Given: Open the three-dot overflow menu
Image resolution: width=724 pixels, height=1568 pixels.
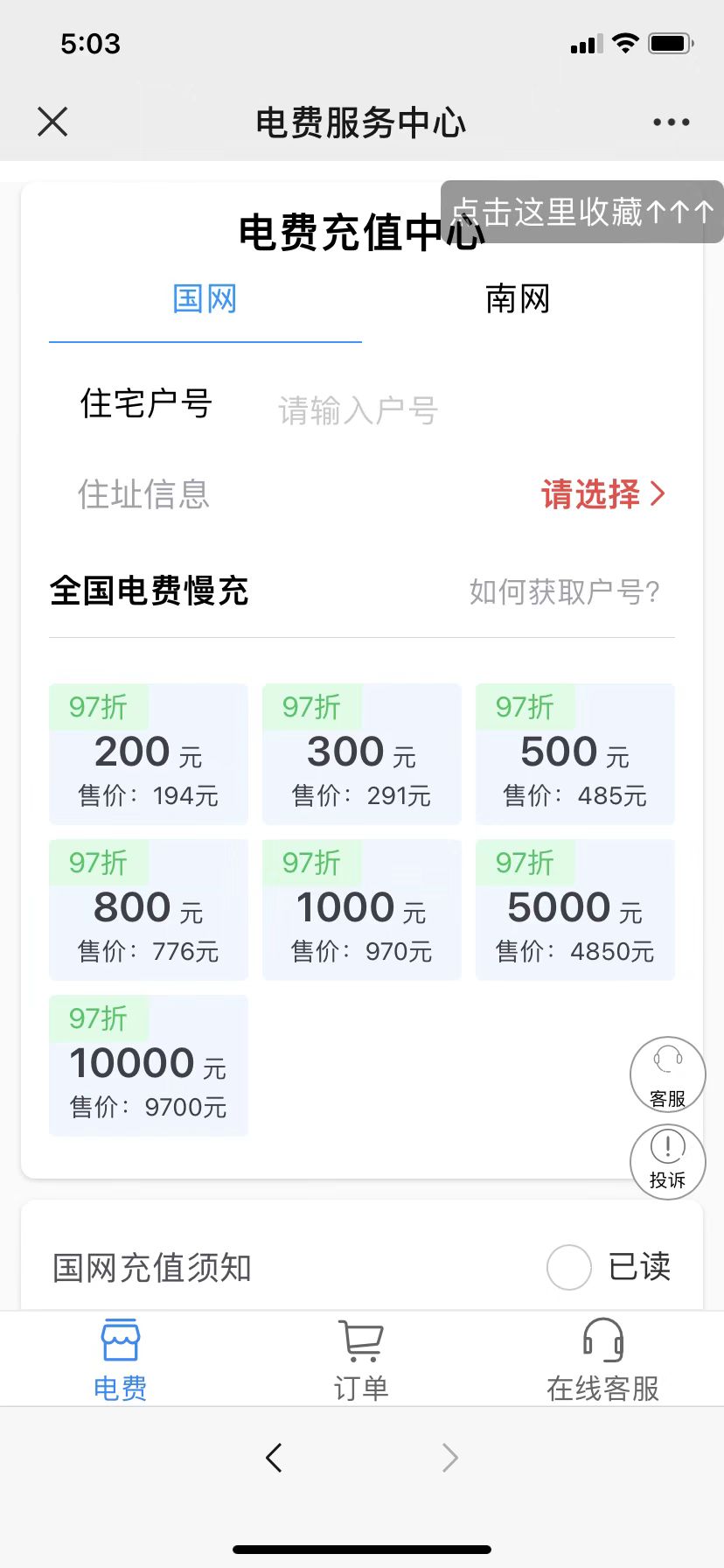Looking at the screenshot, I should click(x=671, y=122).
